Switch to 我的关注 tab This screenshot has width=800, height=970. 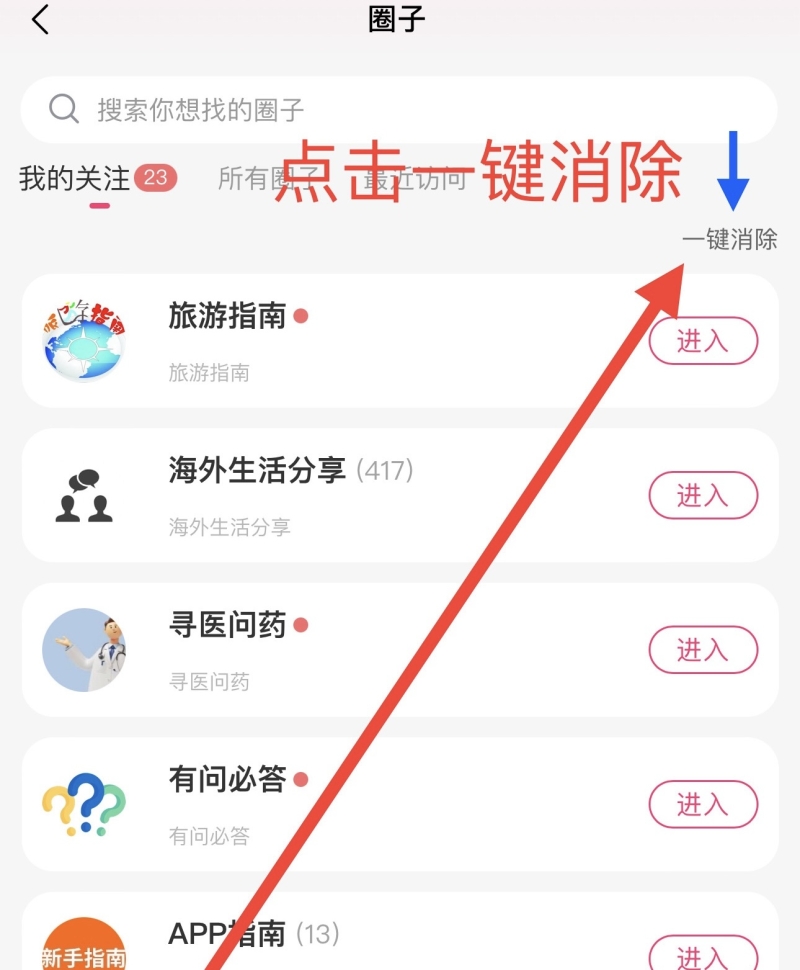click(x=76, y=180)
